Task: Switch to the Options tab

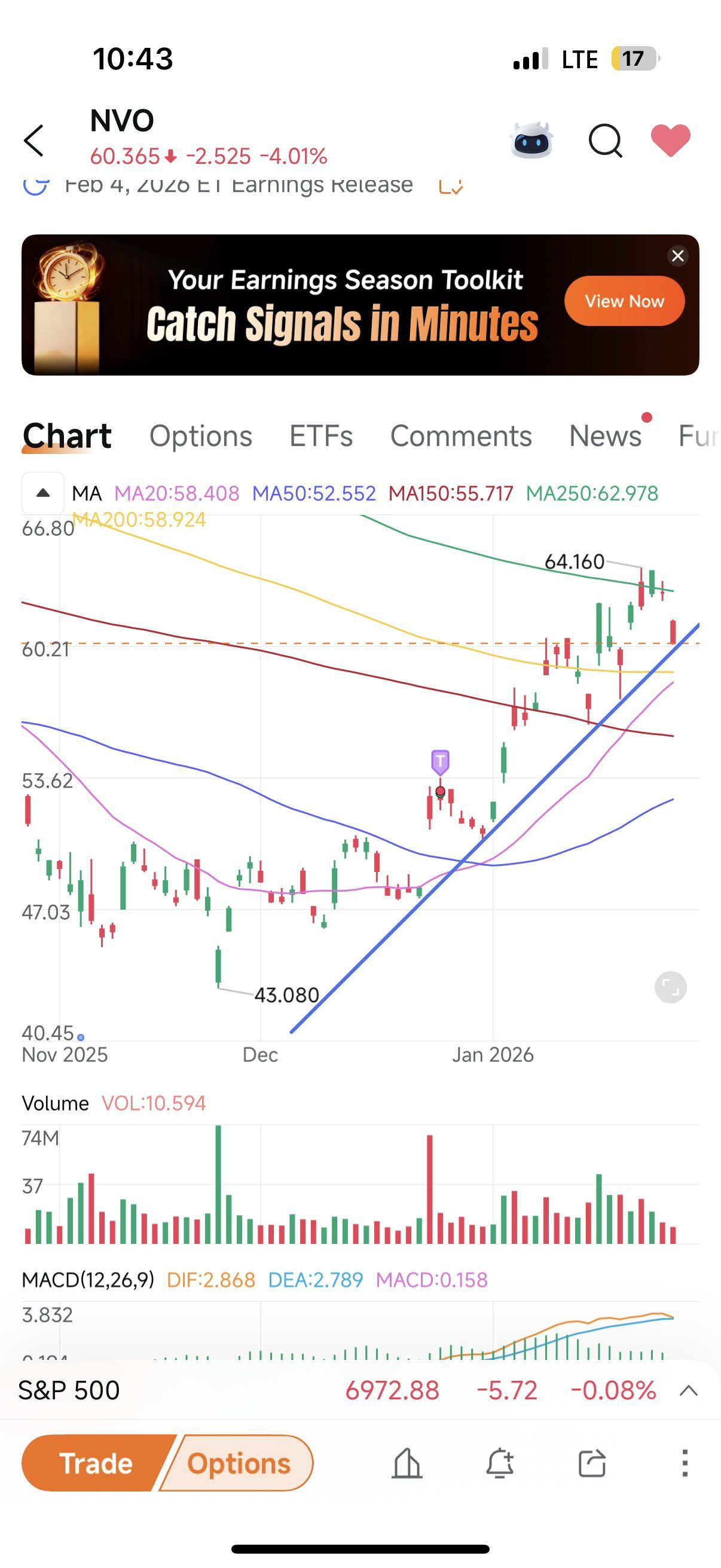Action: coord(201,436)
